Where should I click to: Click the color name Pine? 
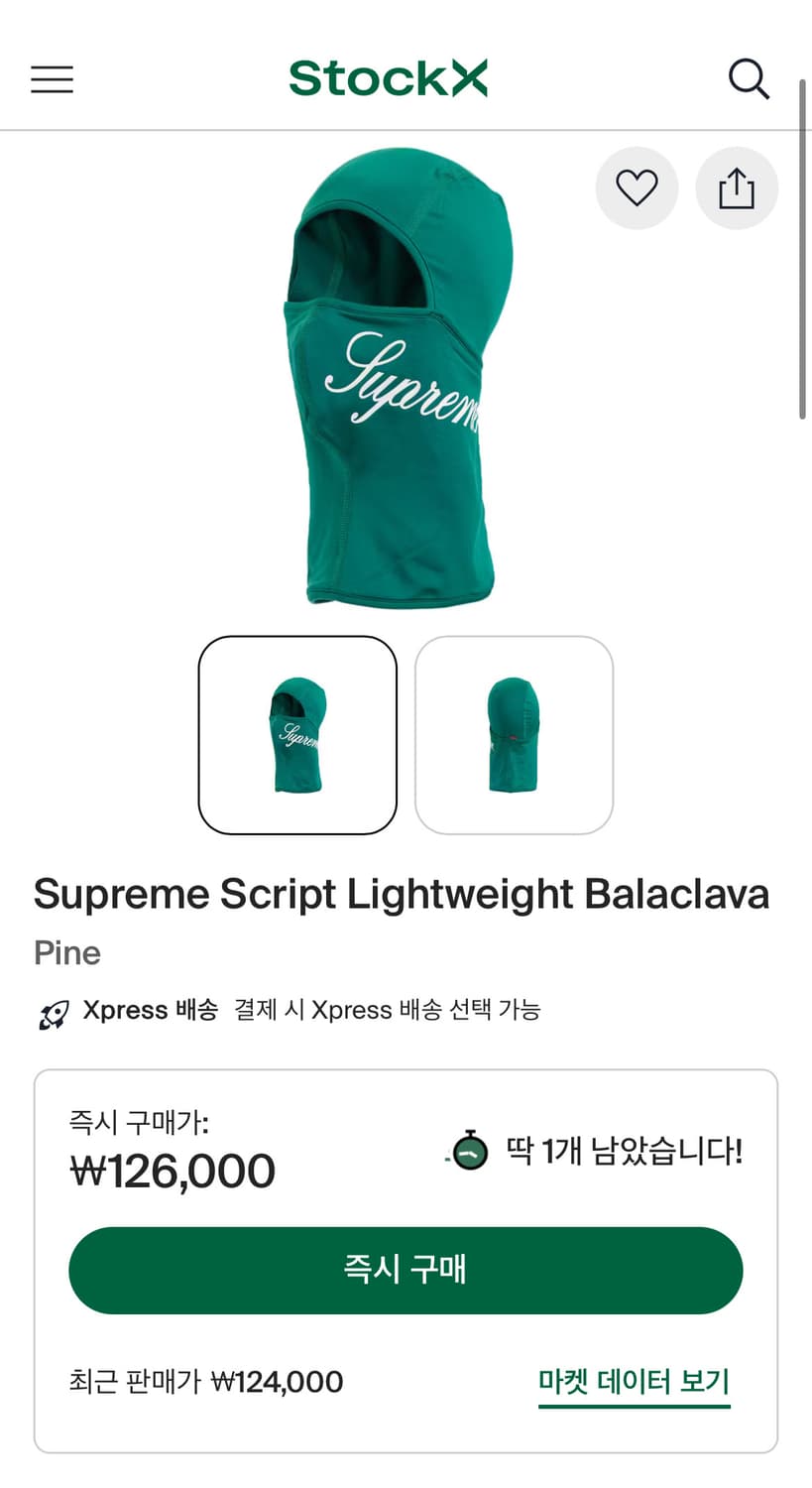[65, 953]
